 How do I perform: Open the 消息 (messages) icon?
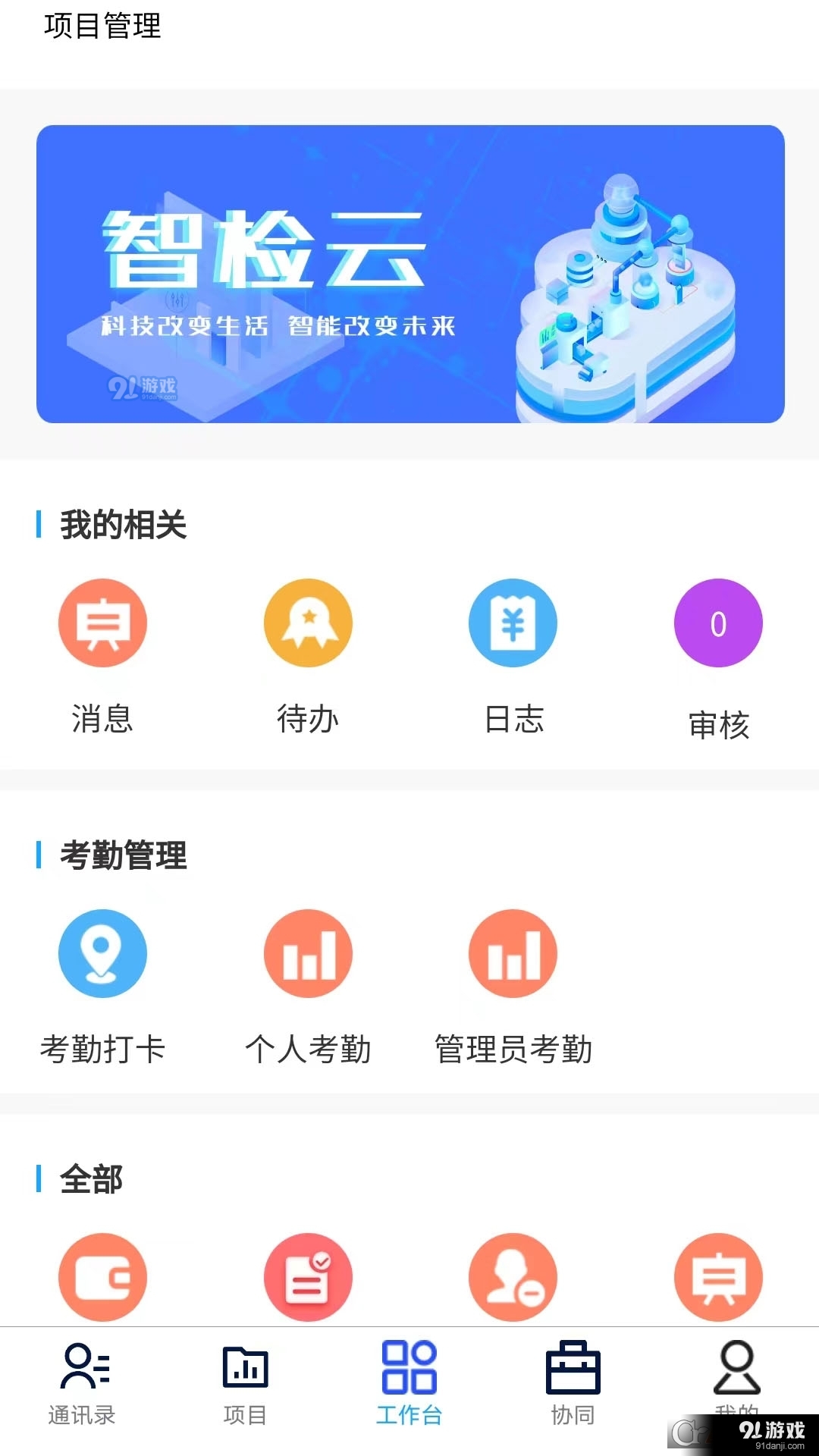[x=102, y=623]
